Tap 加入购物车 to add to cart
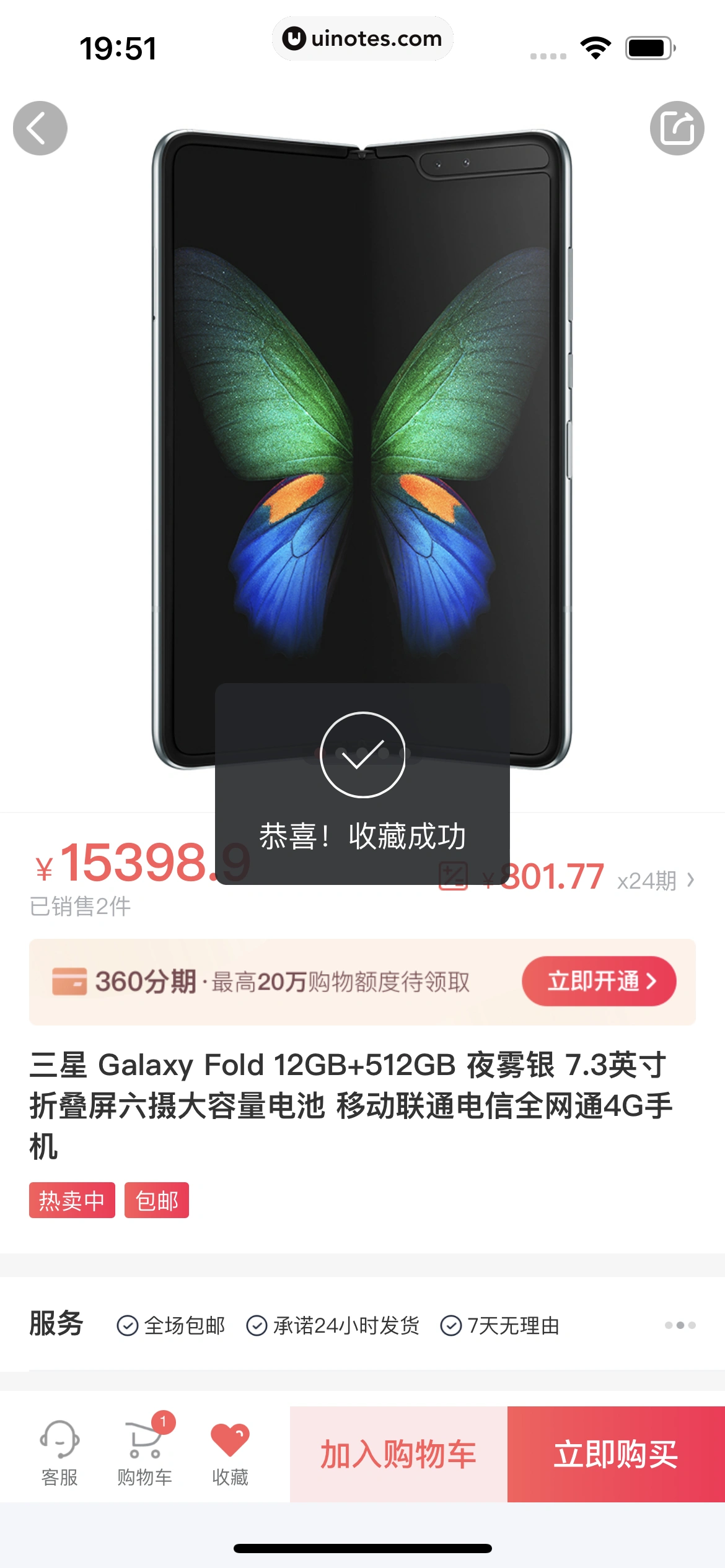 (x=398, y=1453)
